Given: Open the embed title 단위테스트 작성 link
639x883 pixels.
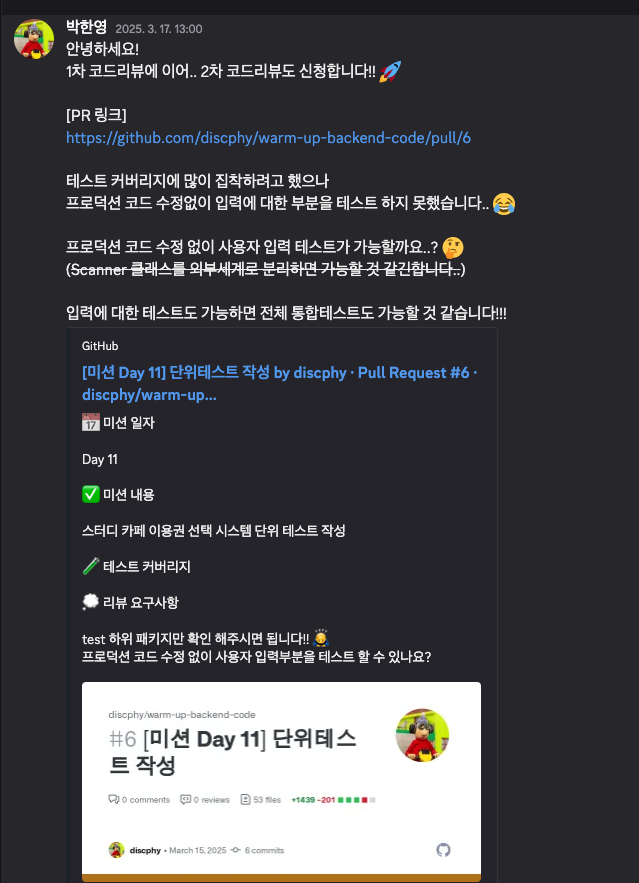Looking at the screenshot, I should [x=280, y=373].
